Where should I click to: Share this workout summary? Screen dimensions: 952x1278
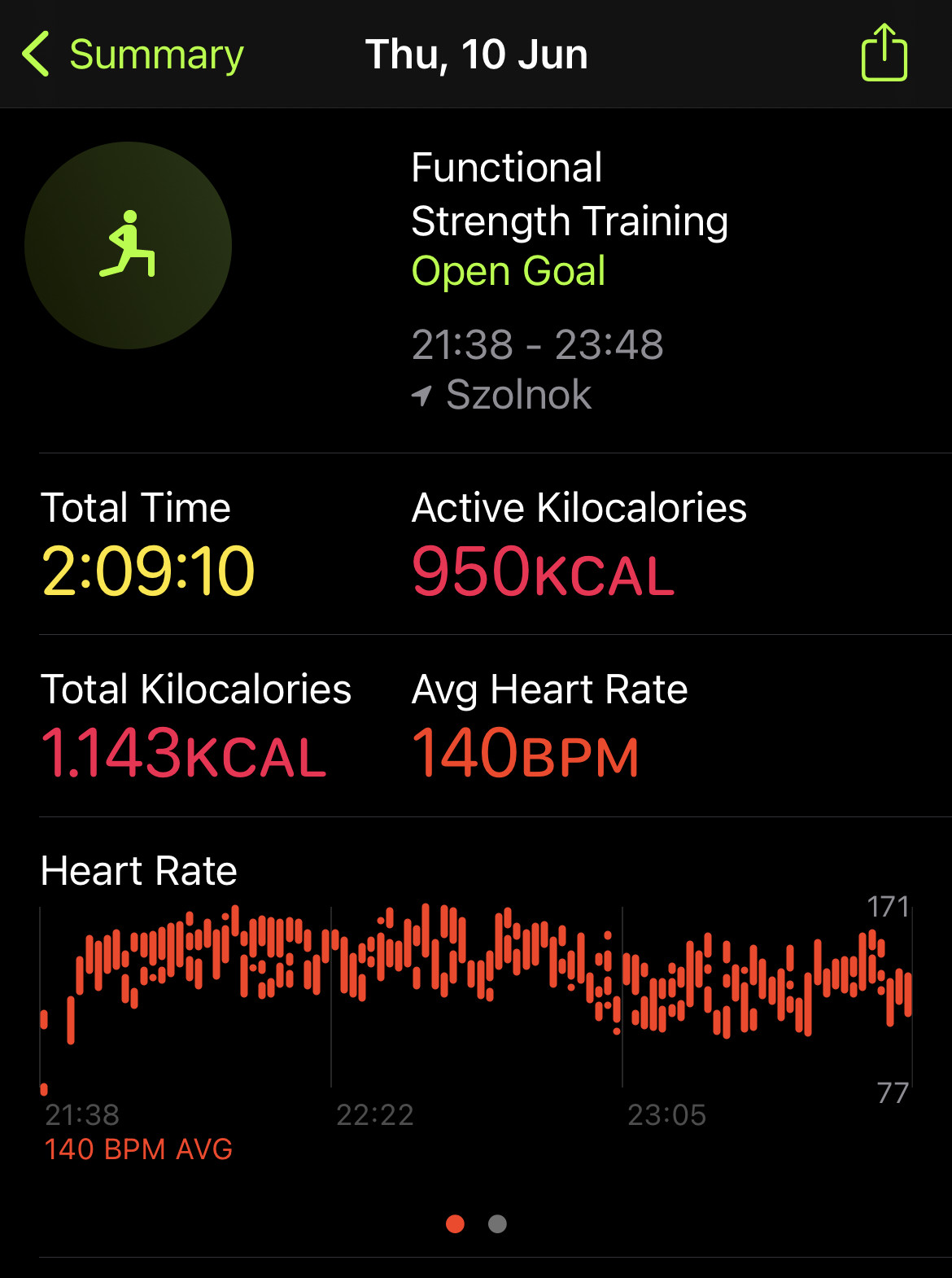(884, 53)
